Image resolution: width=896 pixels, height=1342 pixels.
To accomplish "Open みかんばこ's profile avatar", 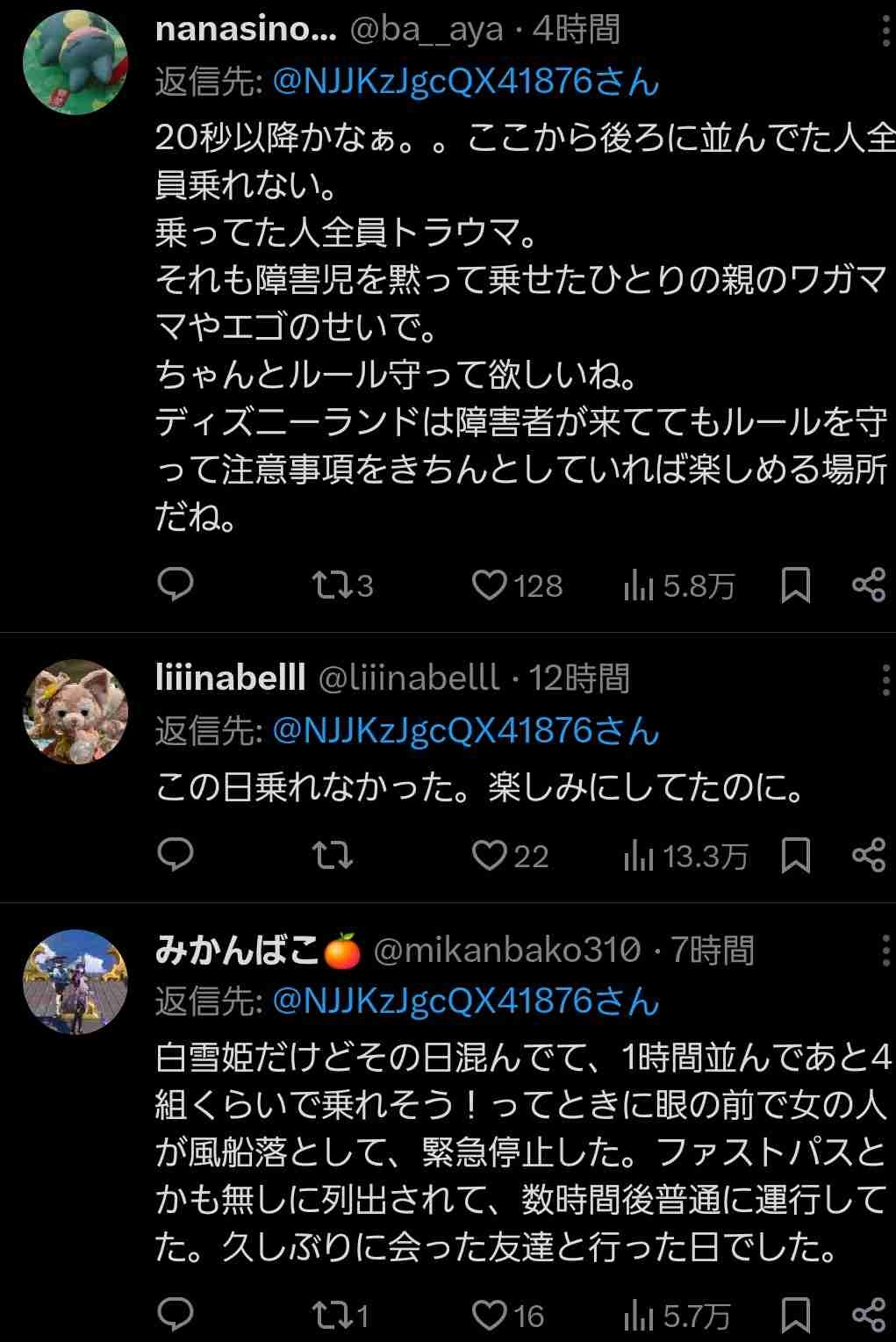I will (75, 981).
